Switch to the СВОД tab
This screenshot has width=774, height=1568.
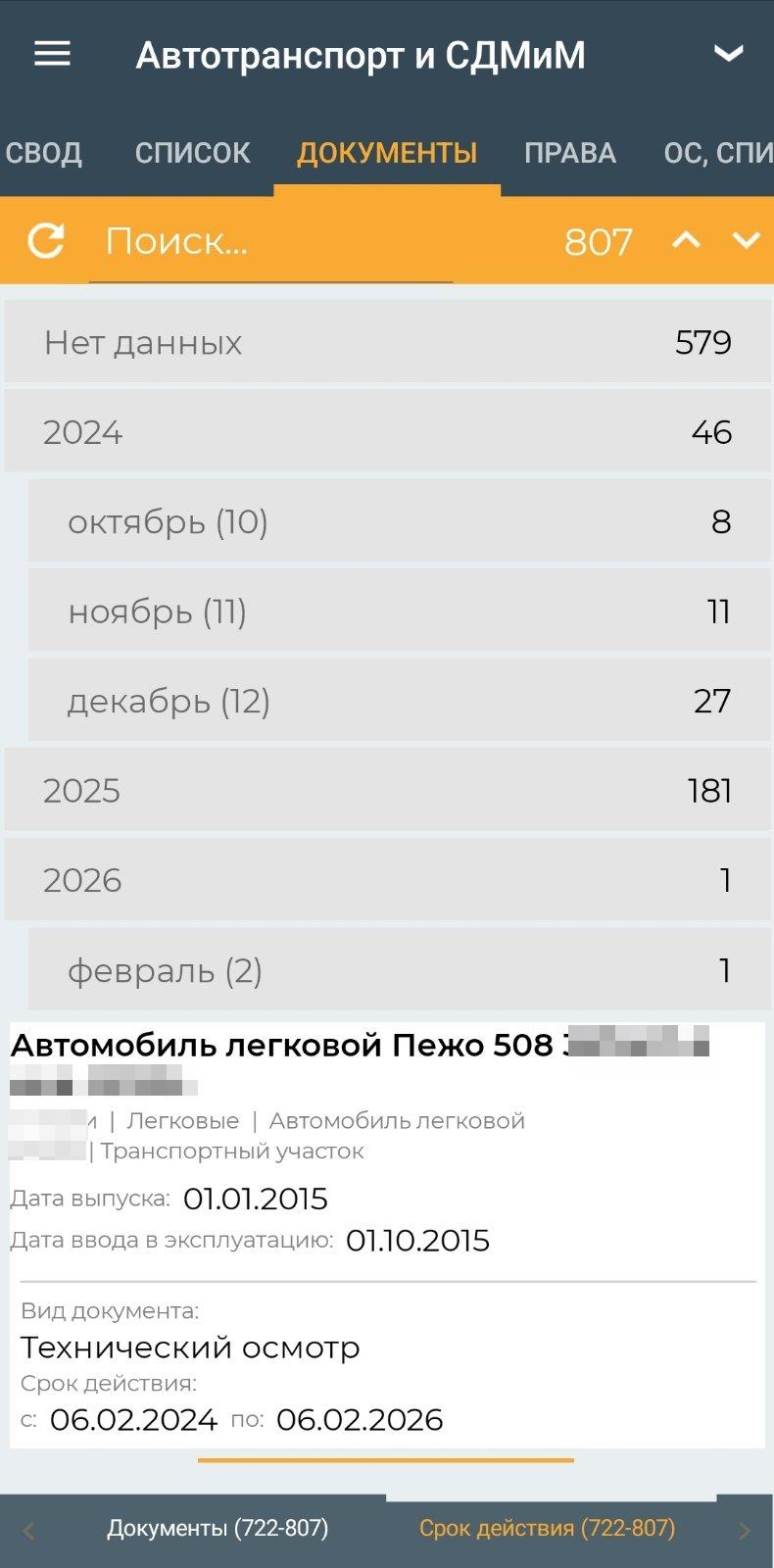pos(43,153)
